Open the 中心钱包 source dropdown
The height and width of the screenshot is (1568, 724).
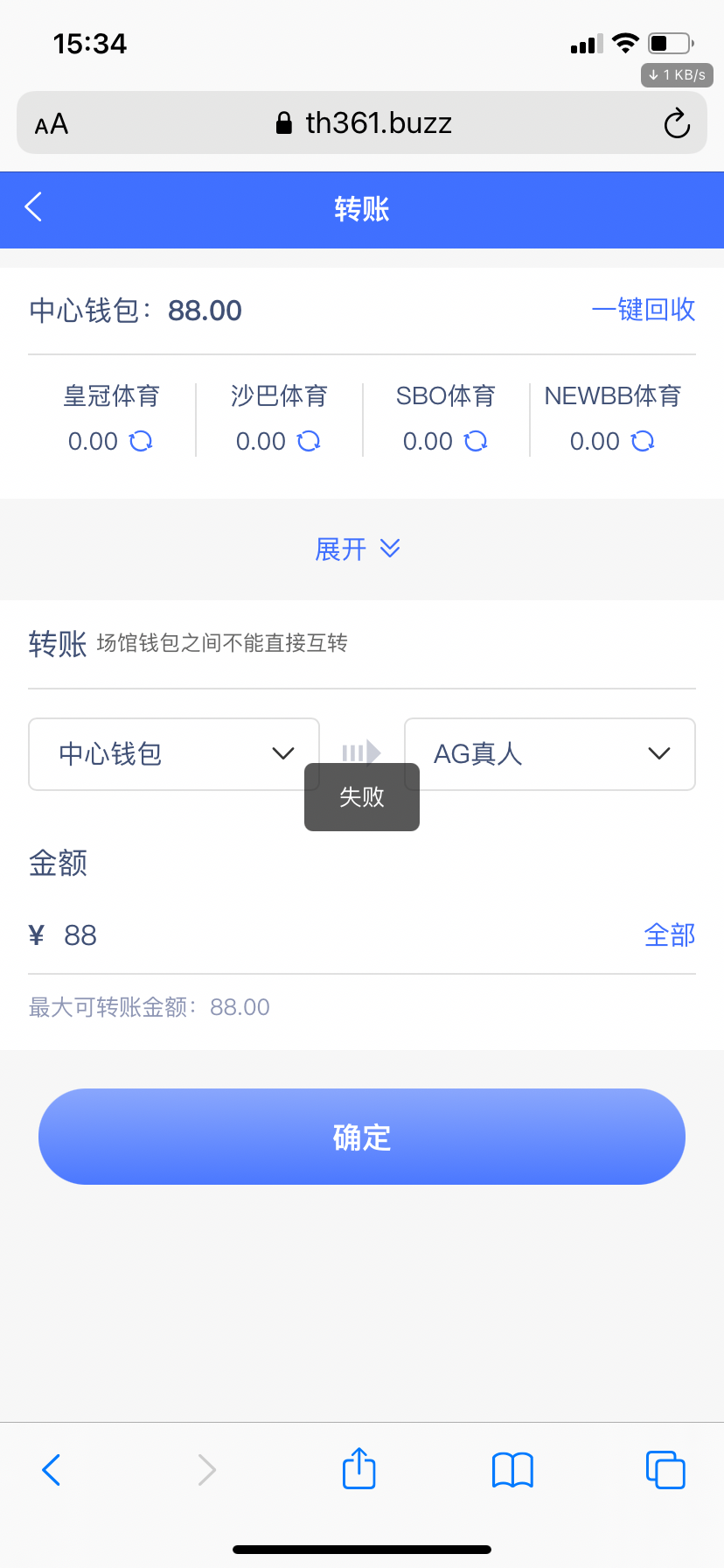tap(174, 754)
